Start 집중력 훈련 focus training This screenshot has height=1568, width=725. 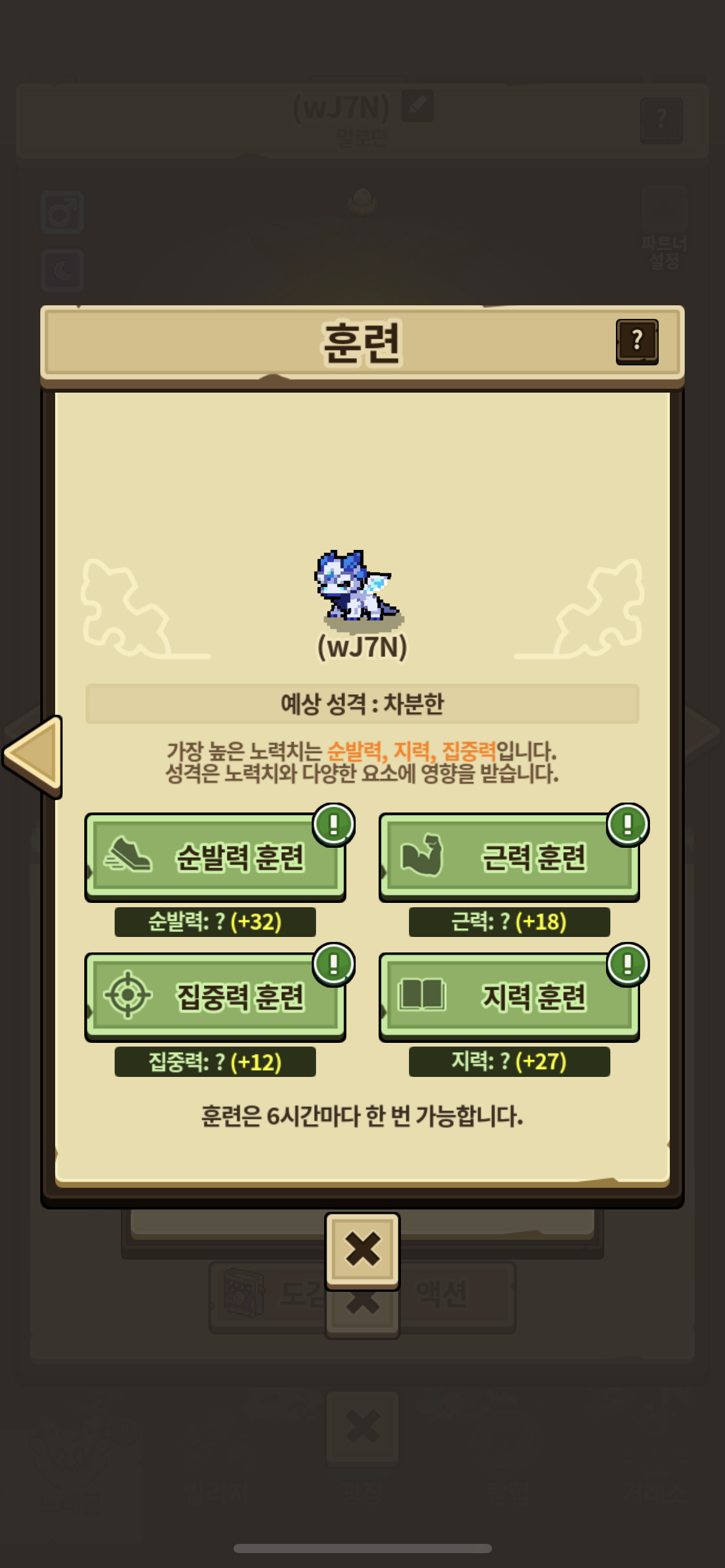point(215,997)
